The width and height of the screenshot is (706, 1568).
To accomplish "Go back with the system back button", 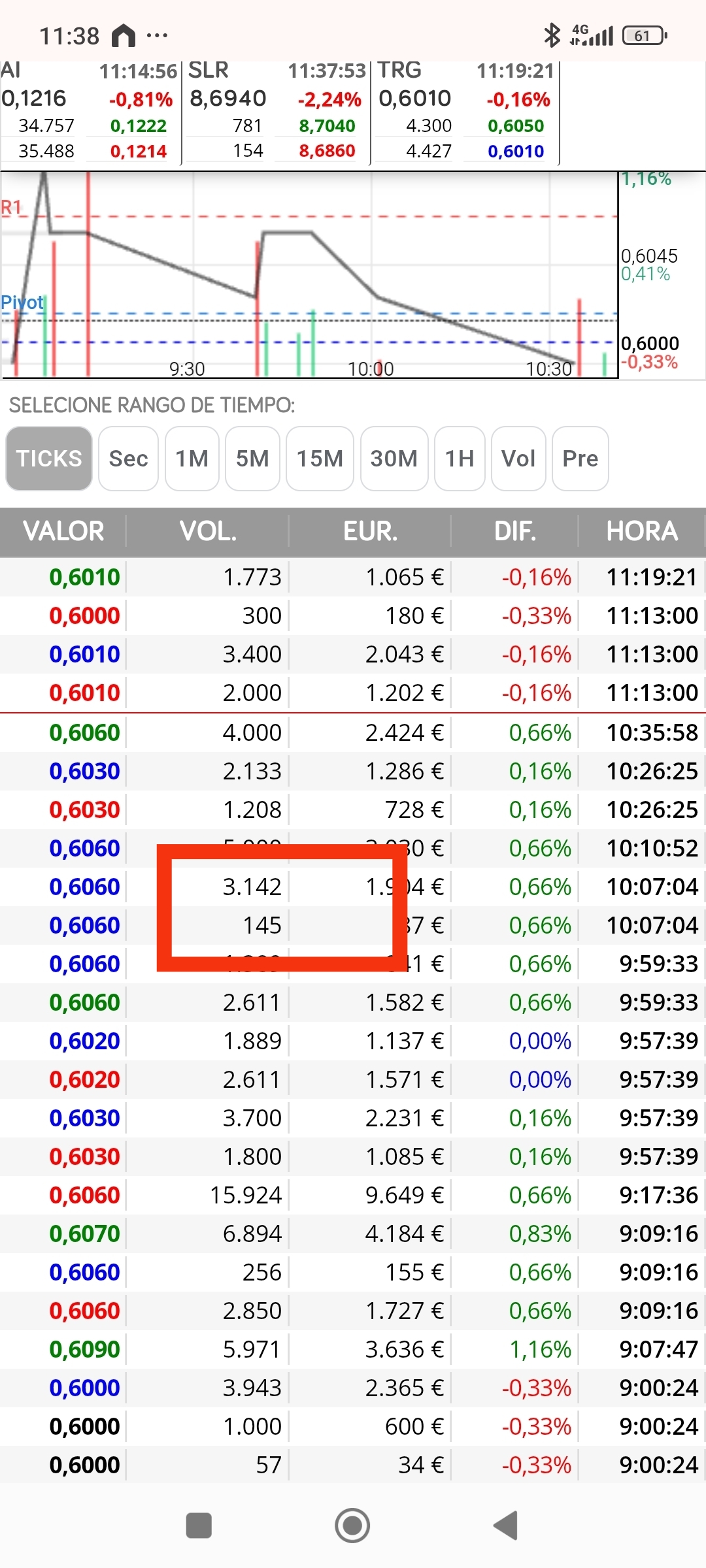I will pyautogui.click(x=506, y=1526).
